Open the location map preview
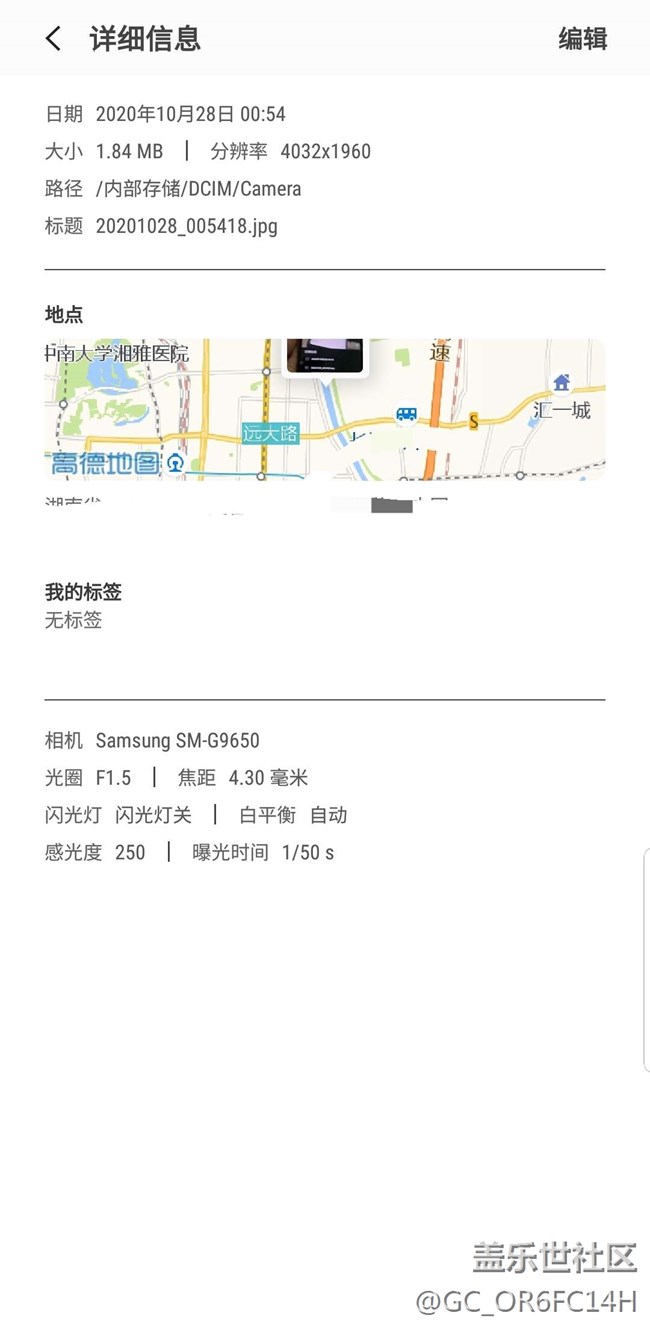Screen dimensions: 650x1336 324,410
